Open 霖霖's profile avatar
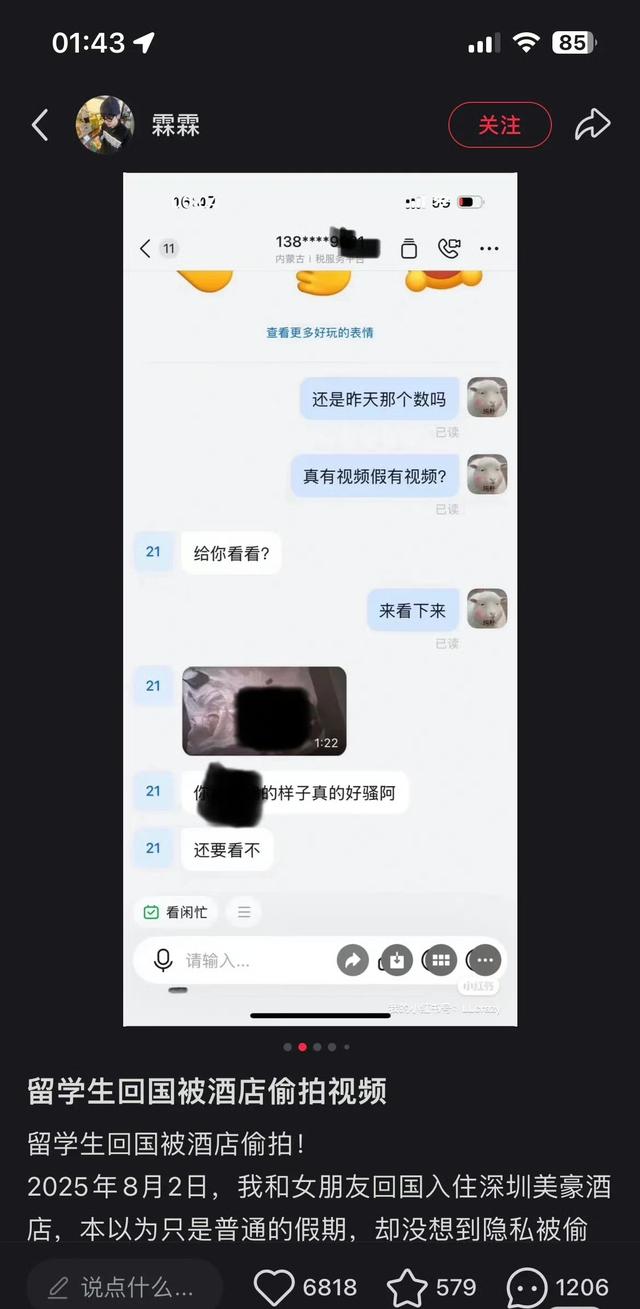The image size is (640, 1309). point(105,125)
